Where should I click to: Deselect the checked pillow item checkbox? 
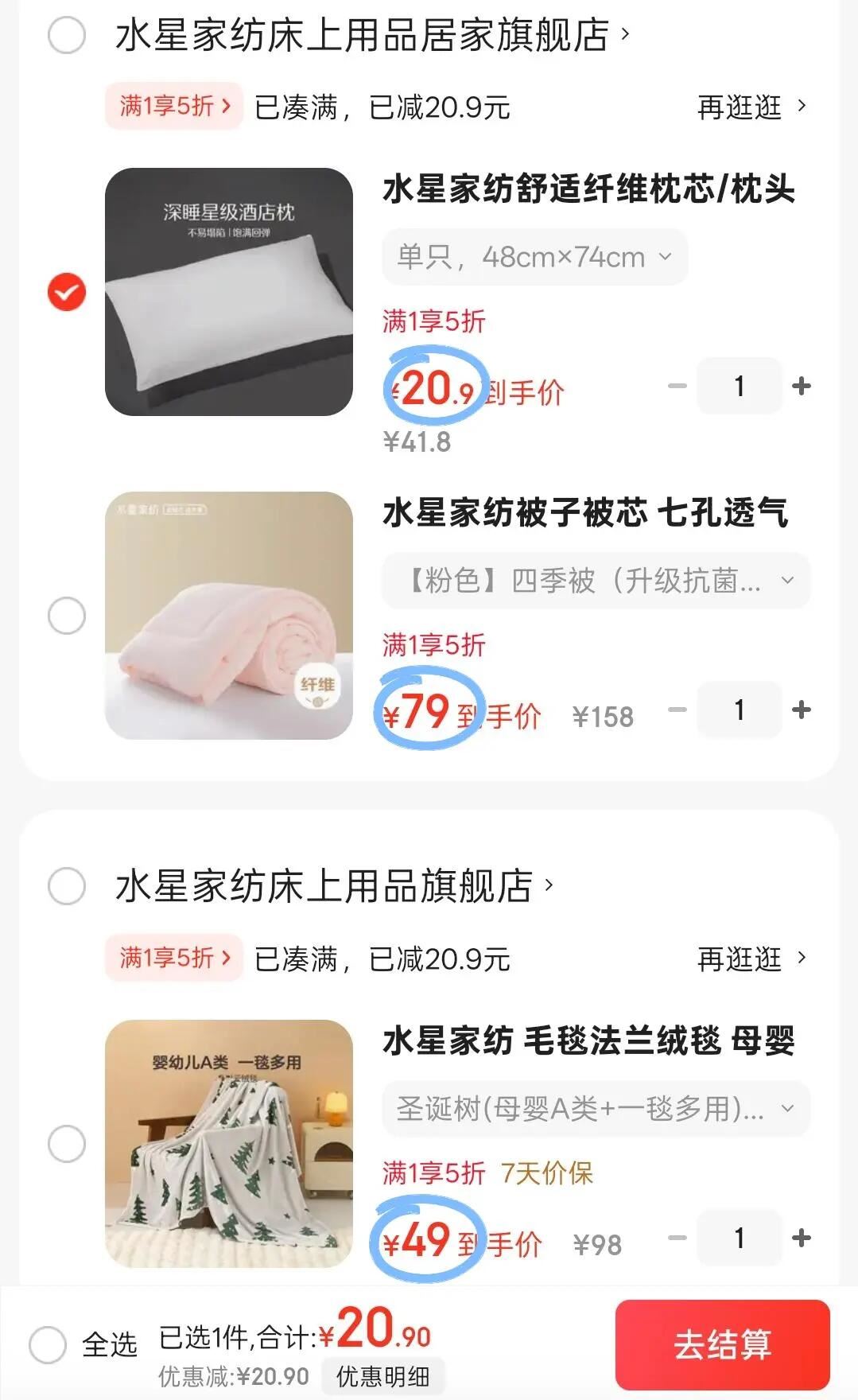[x=66, y=292]
